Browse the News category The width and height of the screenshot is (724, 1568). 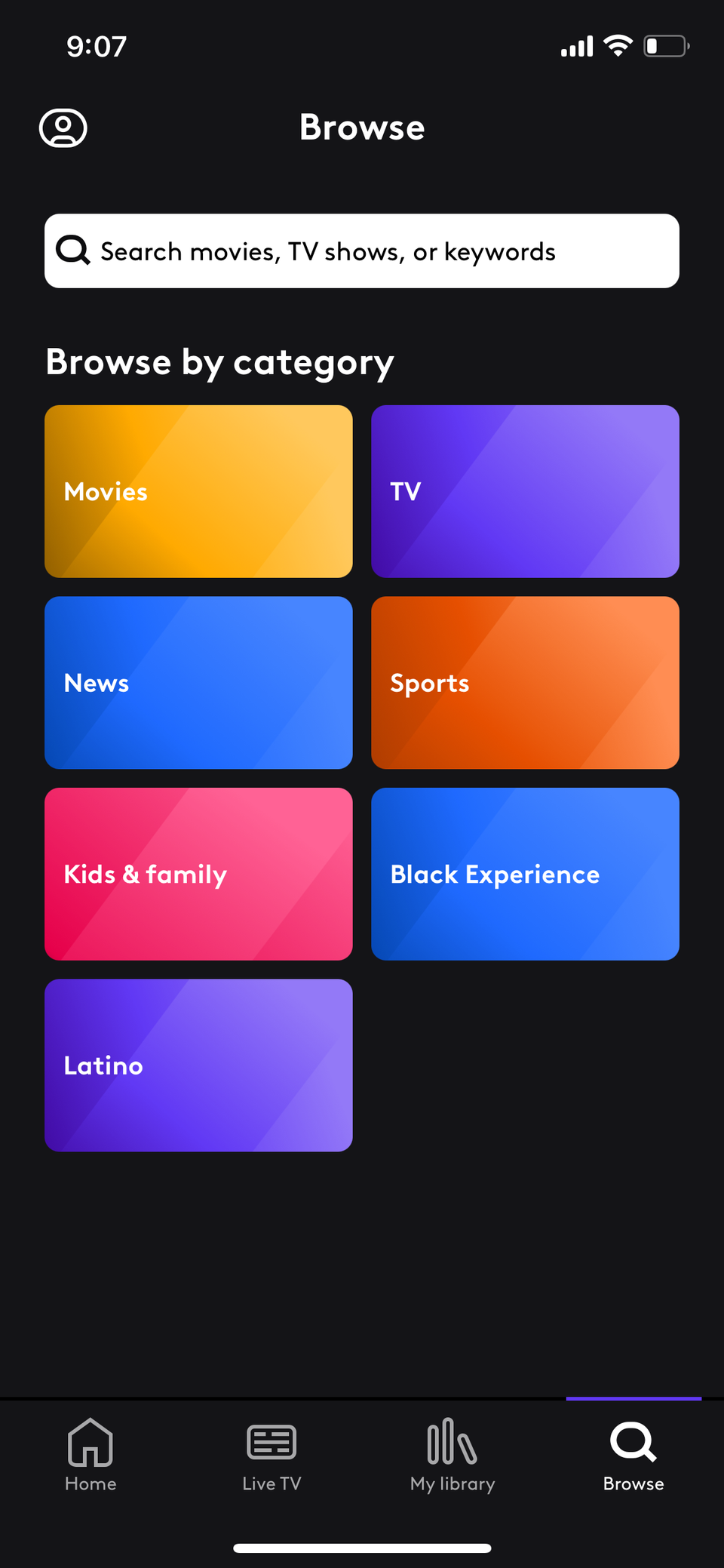[198, 683]
